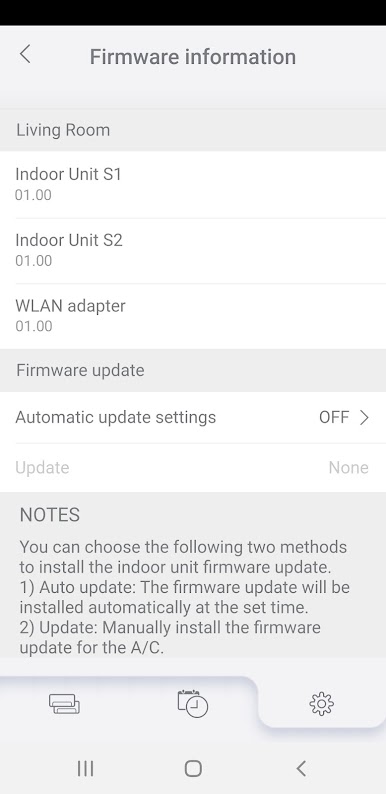Viewport: 386px width, 794px height.
Task: Open Automatic update settings
Action: (193, 417)
